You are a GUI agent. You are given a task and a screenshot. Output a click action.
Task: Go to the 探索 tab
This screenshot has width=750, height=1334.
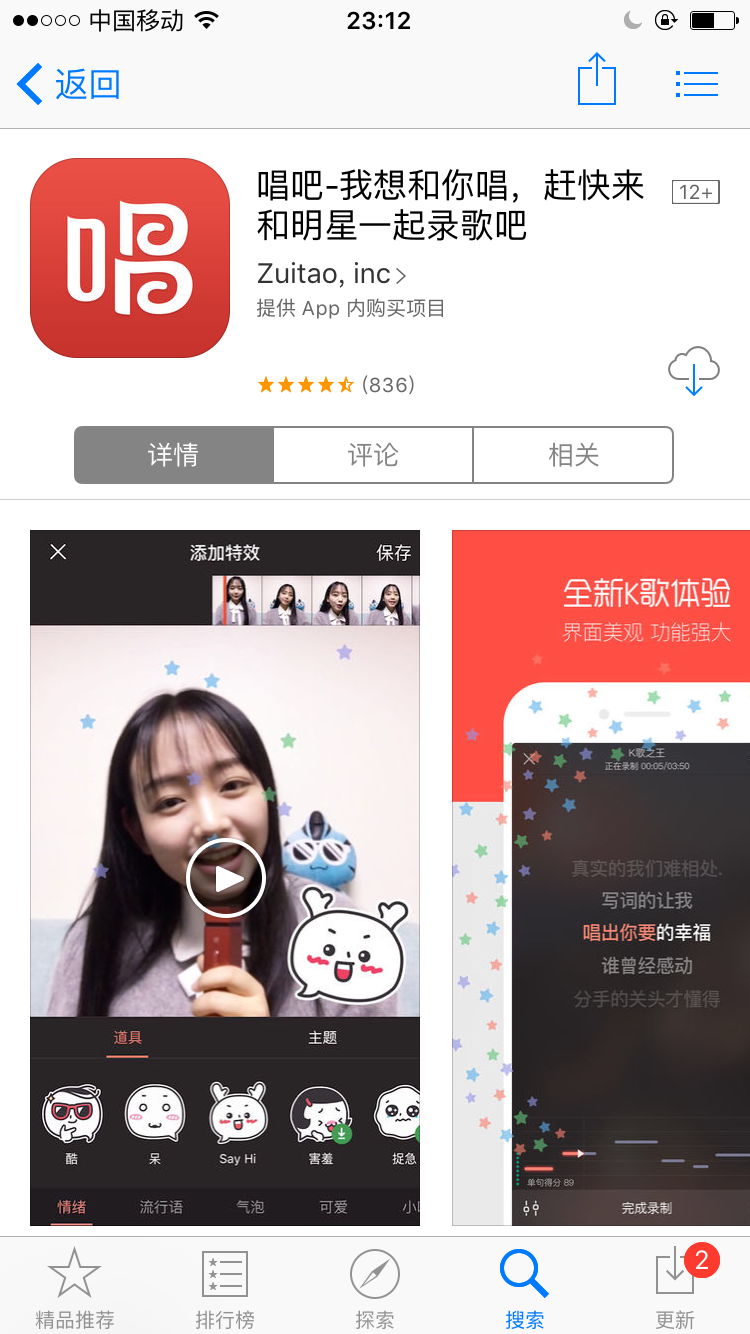point(375,1288)
